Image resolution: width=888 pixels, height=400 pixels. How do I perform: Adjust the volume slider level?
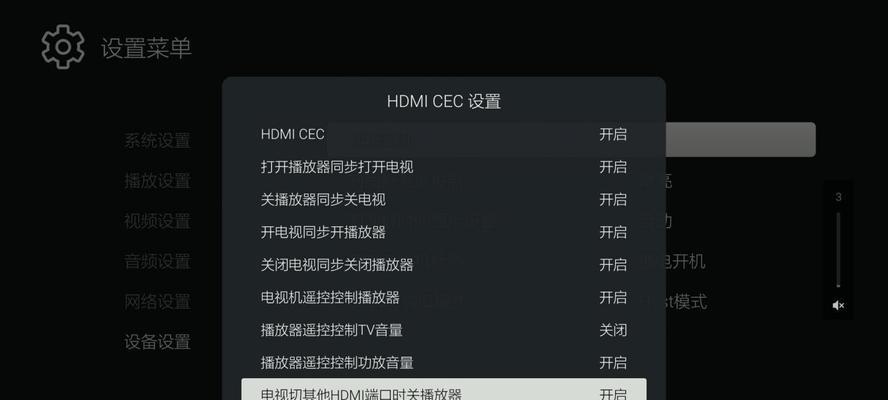(x=839, y=248)
